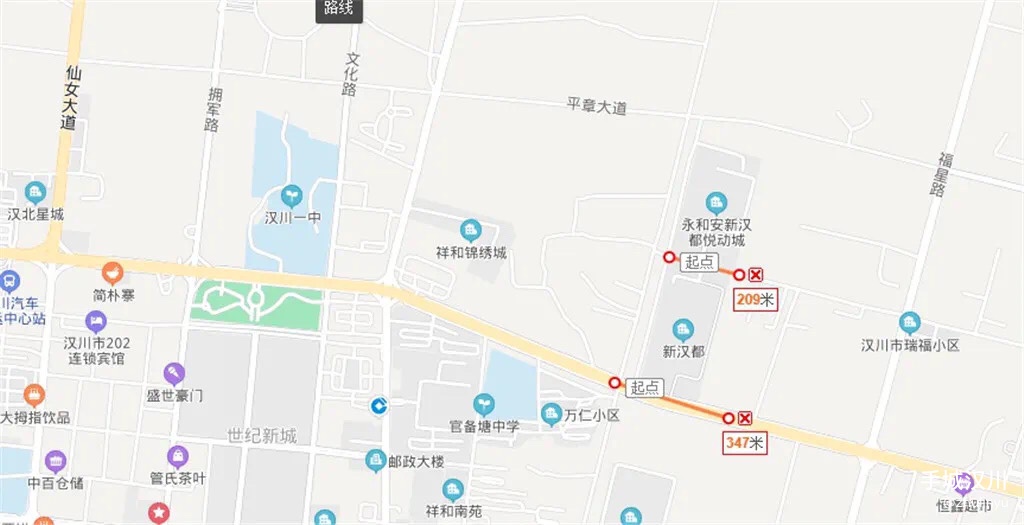Tap the 祥和锦绣城 map marker

pyautogui.click(x=471, y=231)
